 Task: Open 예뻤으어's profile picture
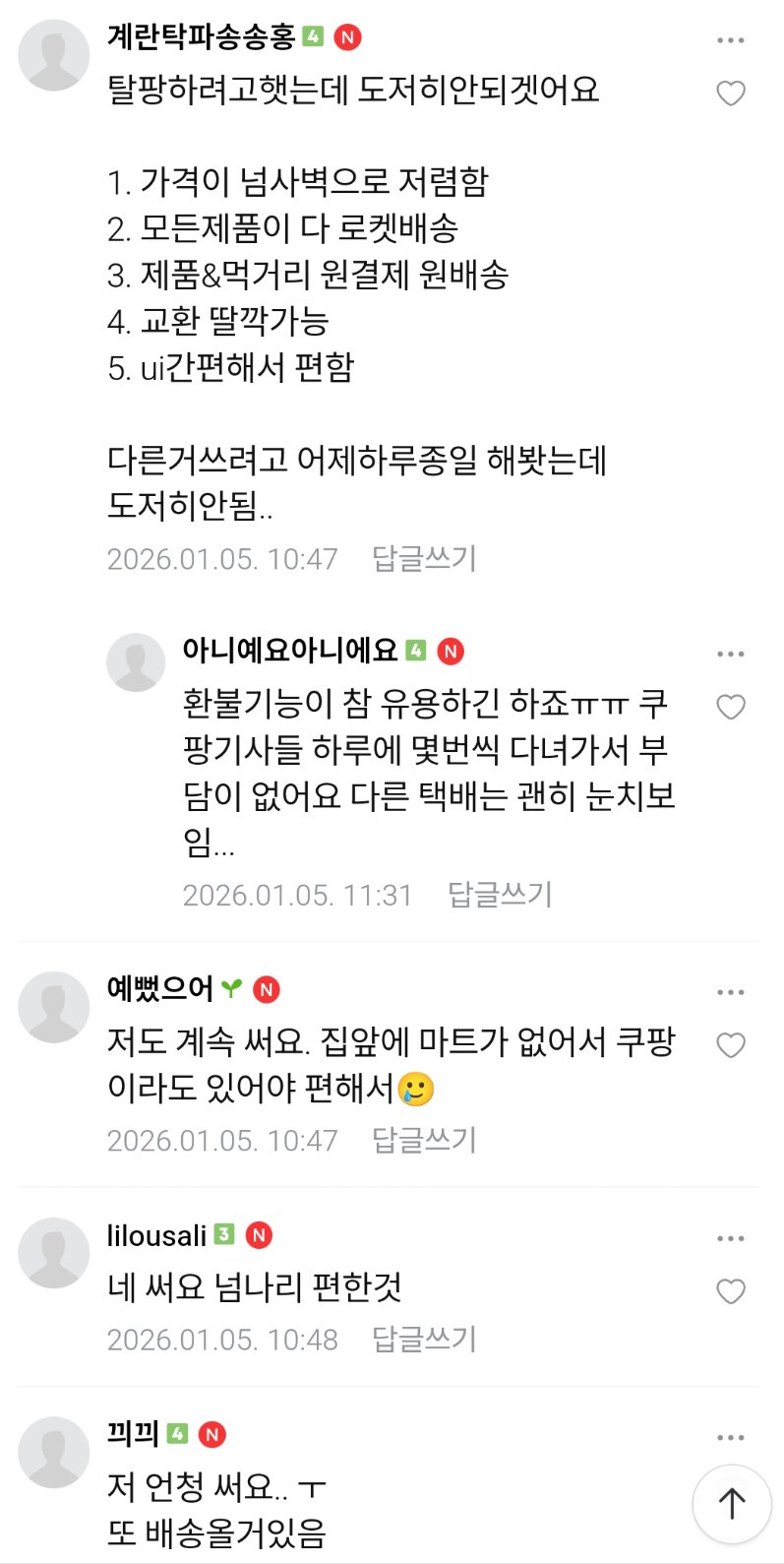point(54,1007)
